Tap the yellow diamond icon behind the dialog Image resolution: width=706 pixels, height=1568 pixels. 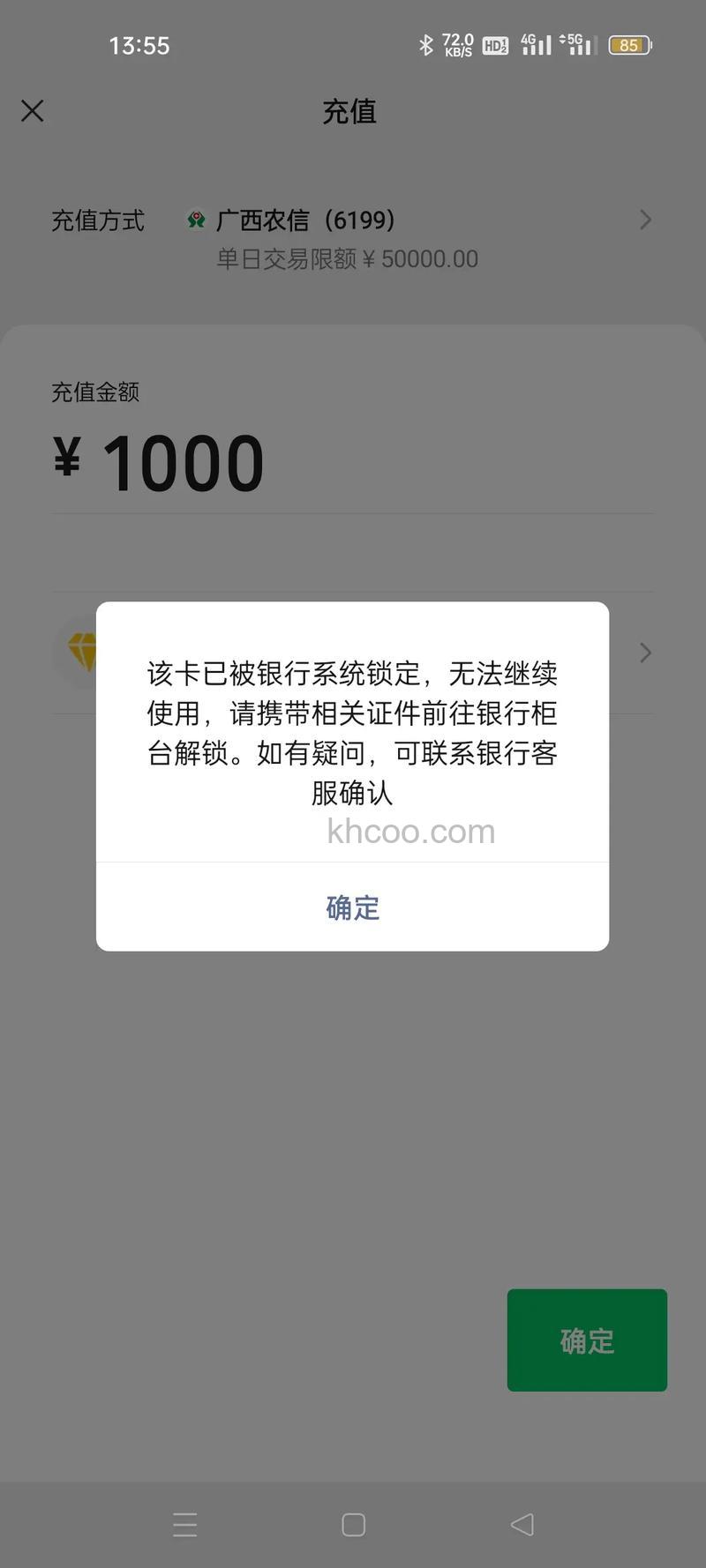[x=84, y=653]
